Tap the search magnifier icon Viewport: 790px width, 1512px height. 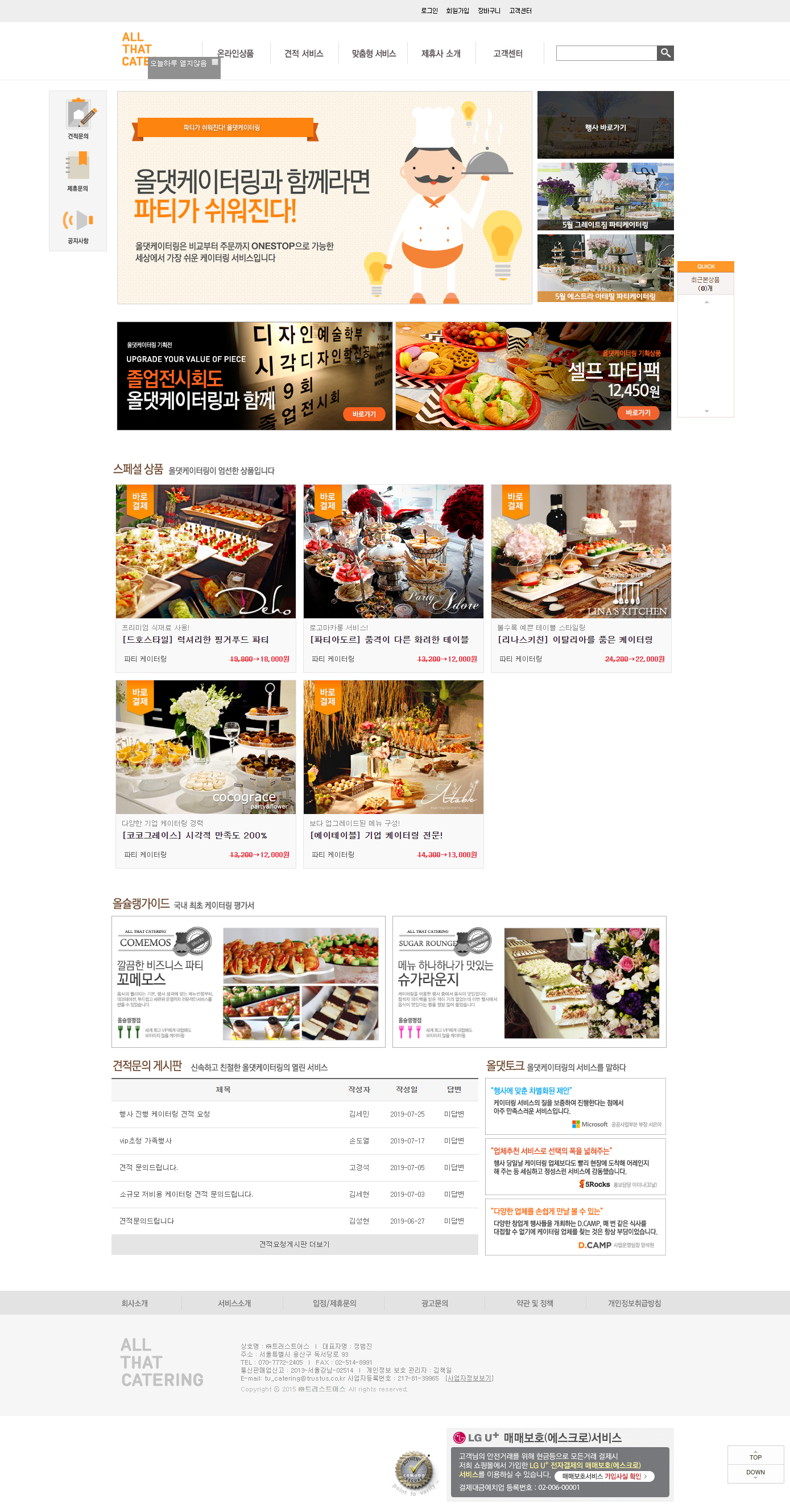[665, 53]
